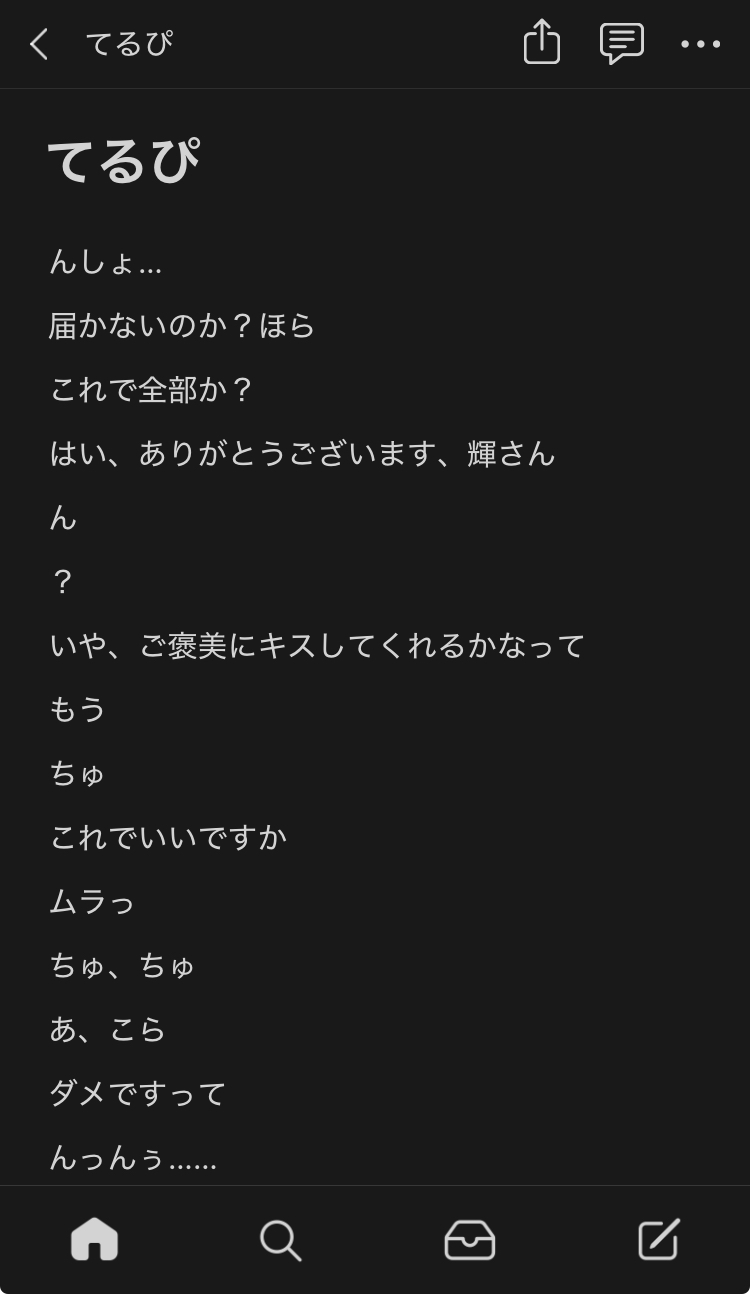Open the Inbox tab
This screenshot has width=750, height=1294.
[469, 1240]
